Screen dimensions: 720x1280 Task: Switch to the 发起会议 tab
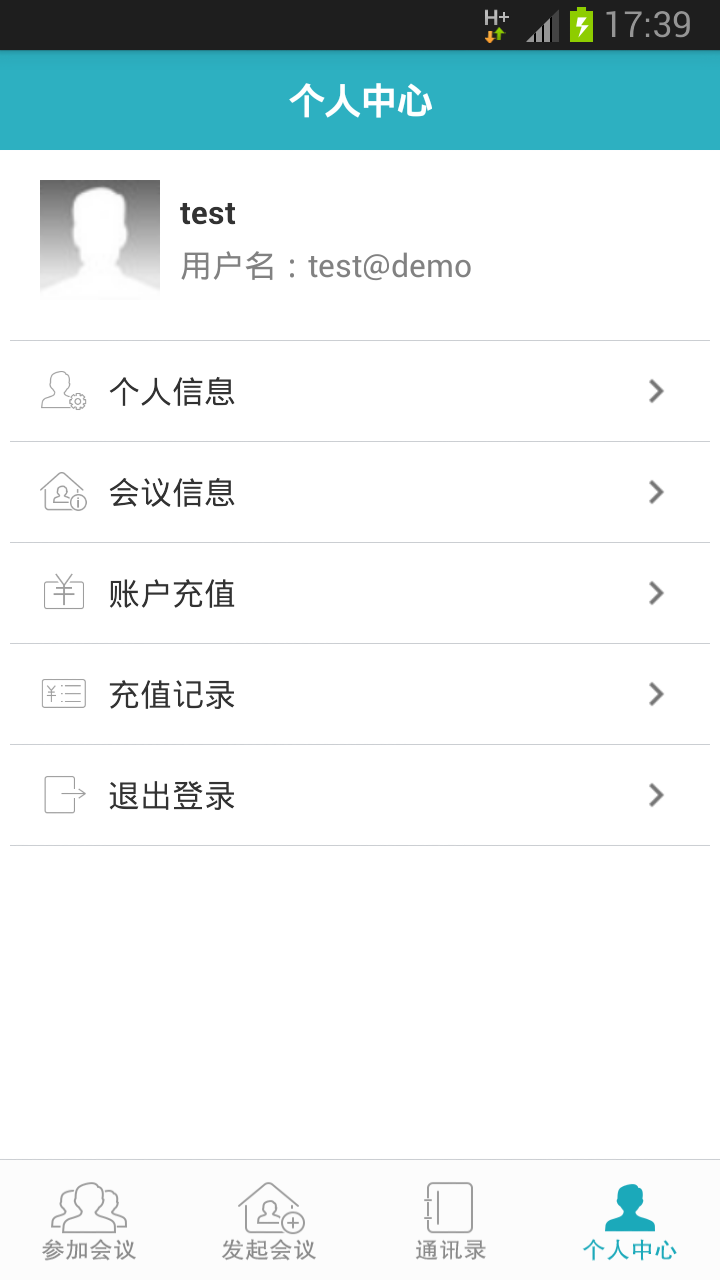click(x=270, y=1221)
